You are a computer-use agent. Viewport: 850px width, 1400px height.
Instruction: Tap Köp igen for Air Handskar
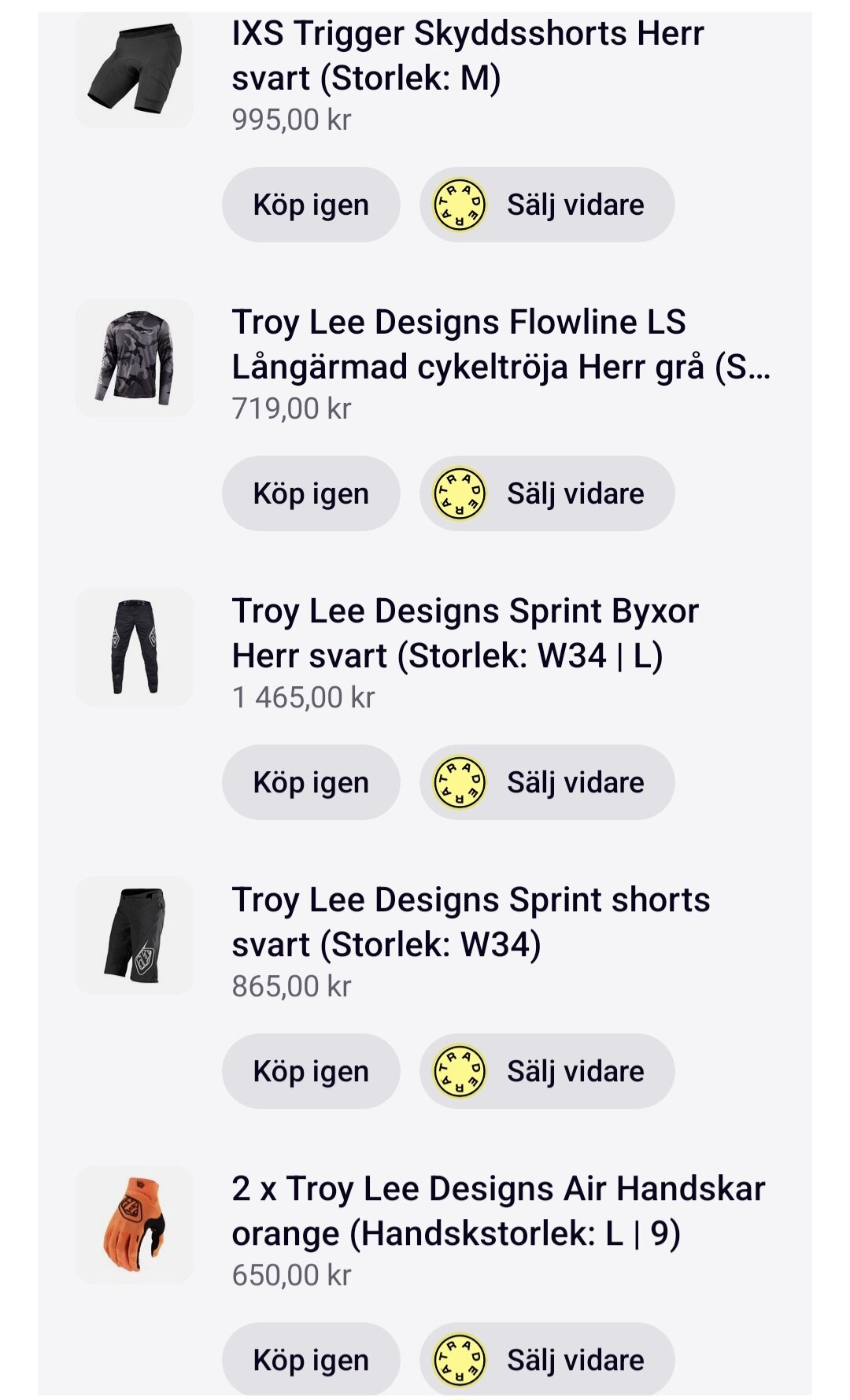click(311, 1360)
